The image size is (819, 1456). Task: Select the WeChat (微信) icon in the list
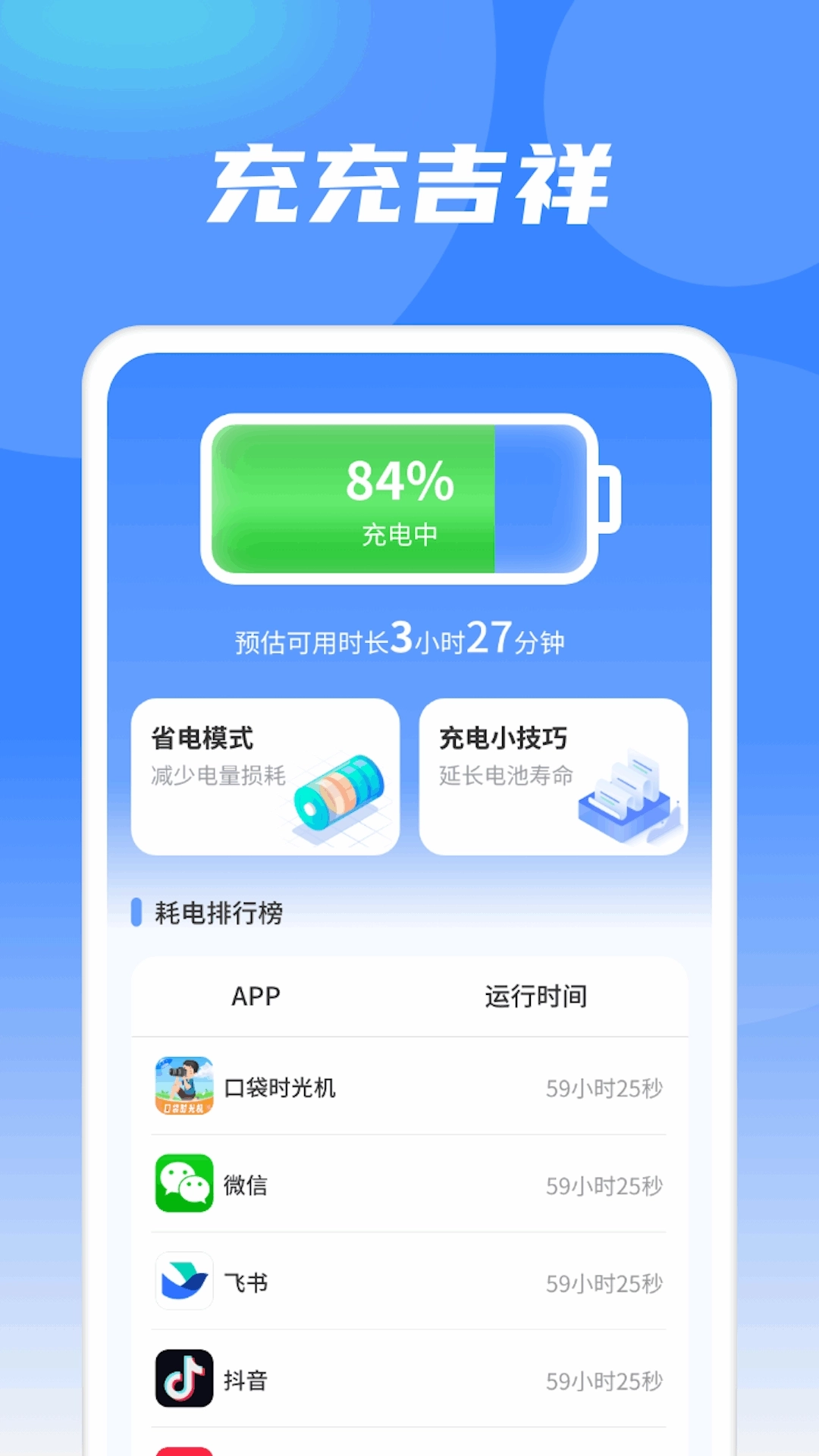coord(184,1185)
